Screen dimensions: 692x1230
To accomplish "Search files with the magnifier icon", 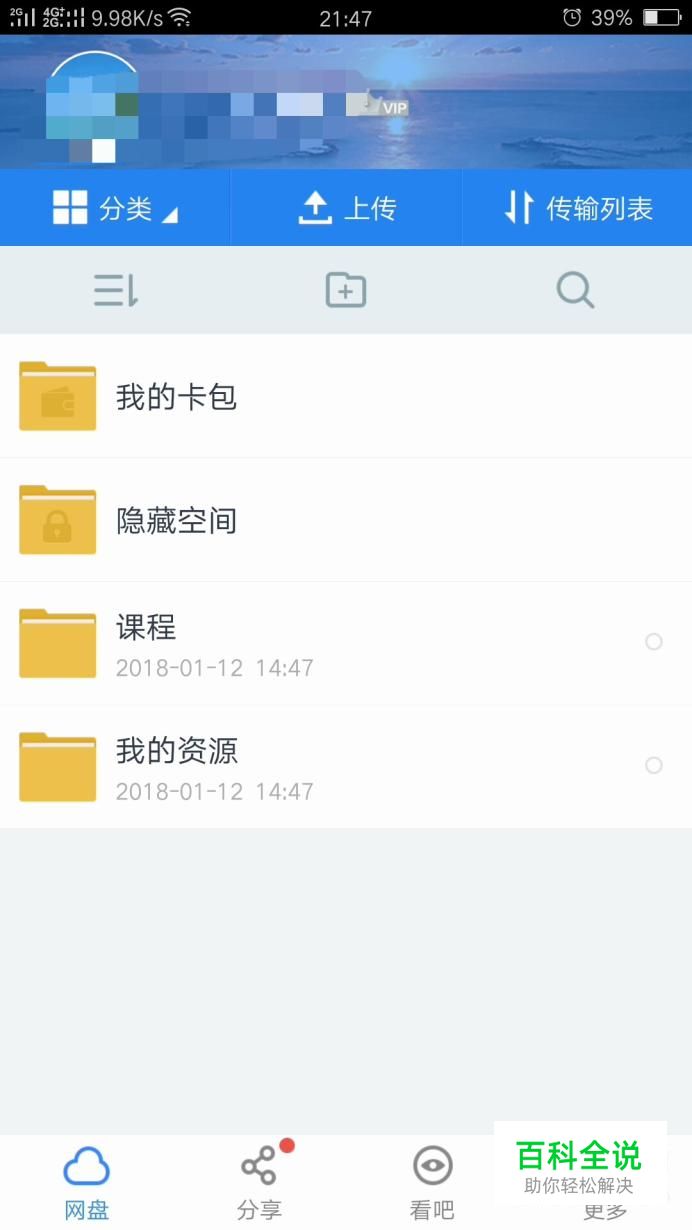I will (x=575, y=290).
